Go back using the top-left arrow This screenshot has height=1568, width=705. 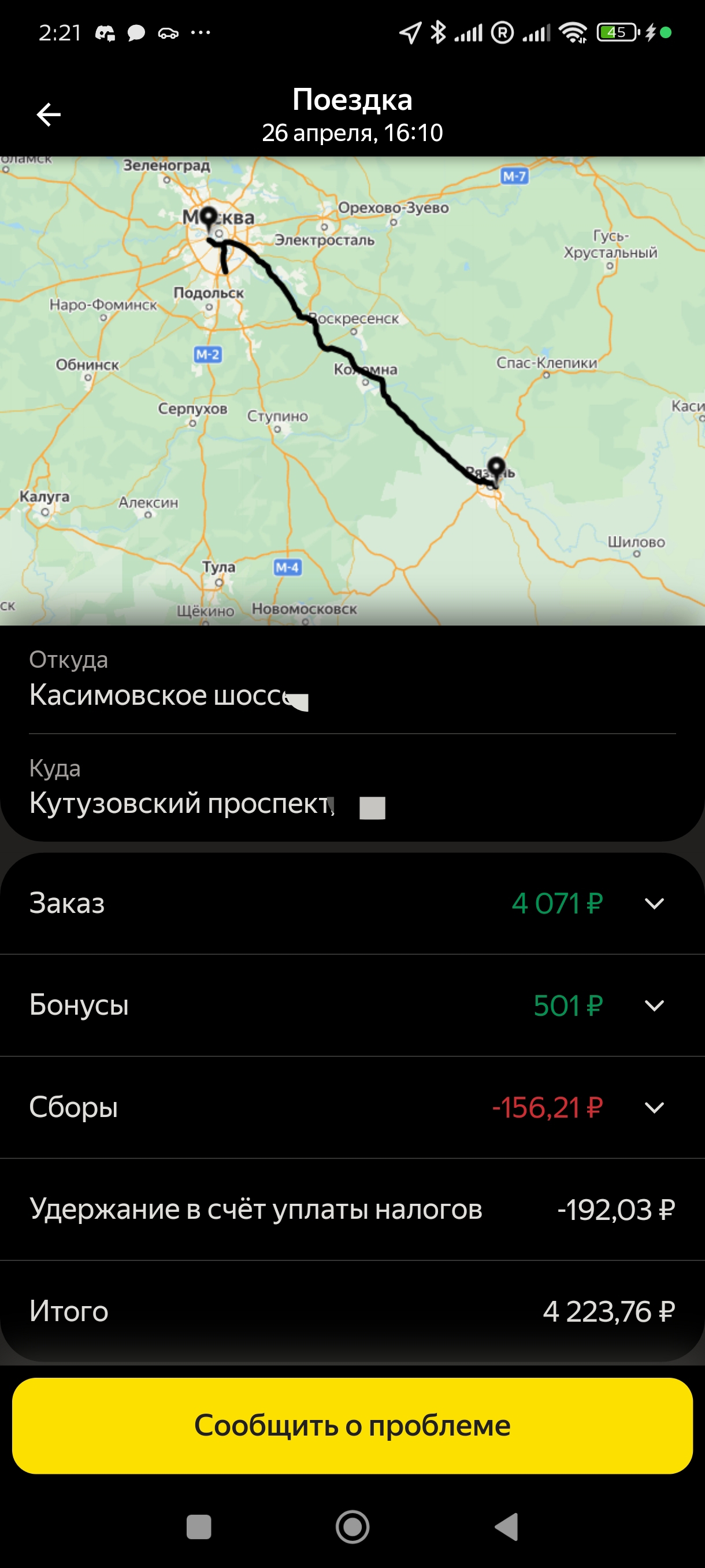click(x=49, y=114)
